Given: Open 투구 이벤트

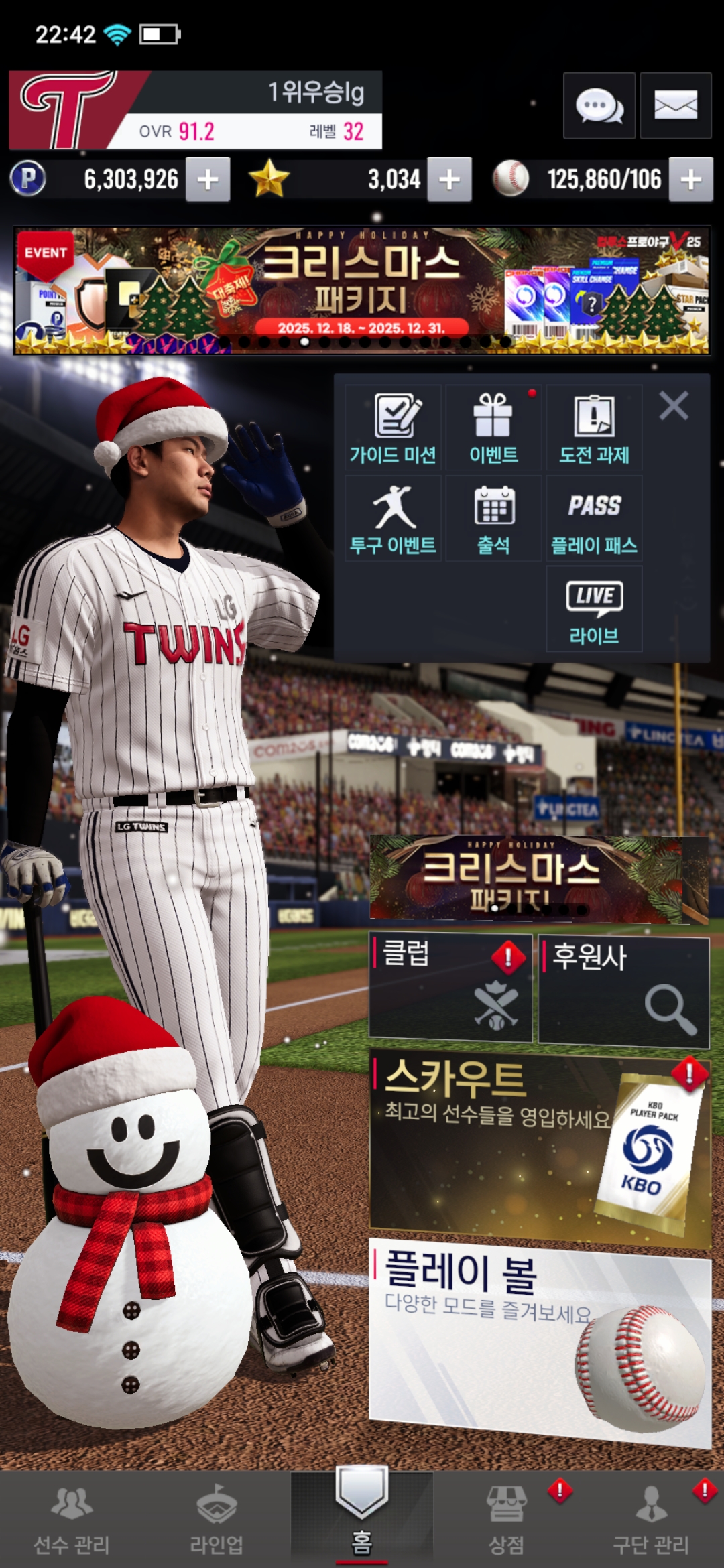Looking at the screenshot, I should pos(393,519).
